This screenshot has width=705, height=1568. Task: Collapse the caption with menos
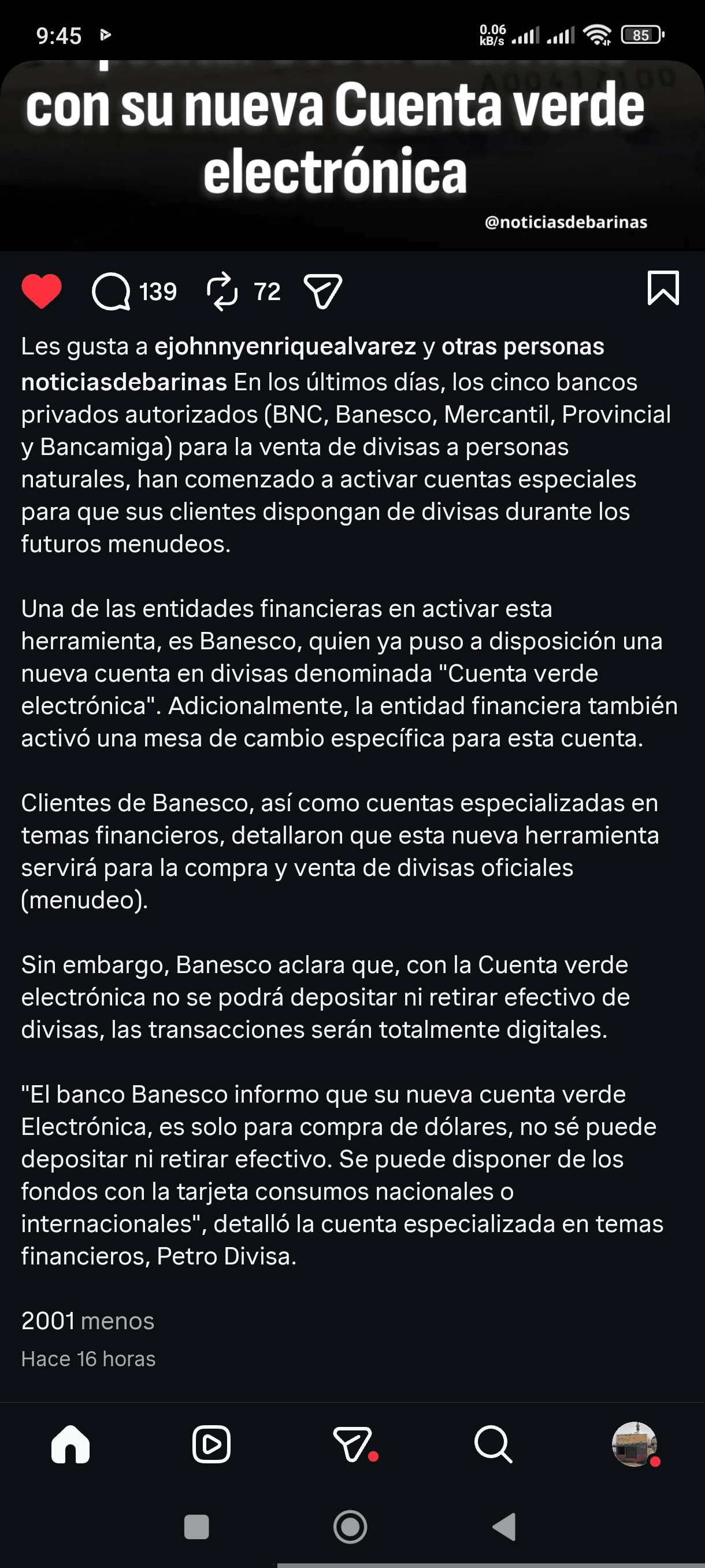pos(117,1321)
